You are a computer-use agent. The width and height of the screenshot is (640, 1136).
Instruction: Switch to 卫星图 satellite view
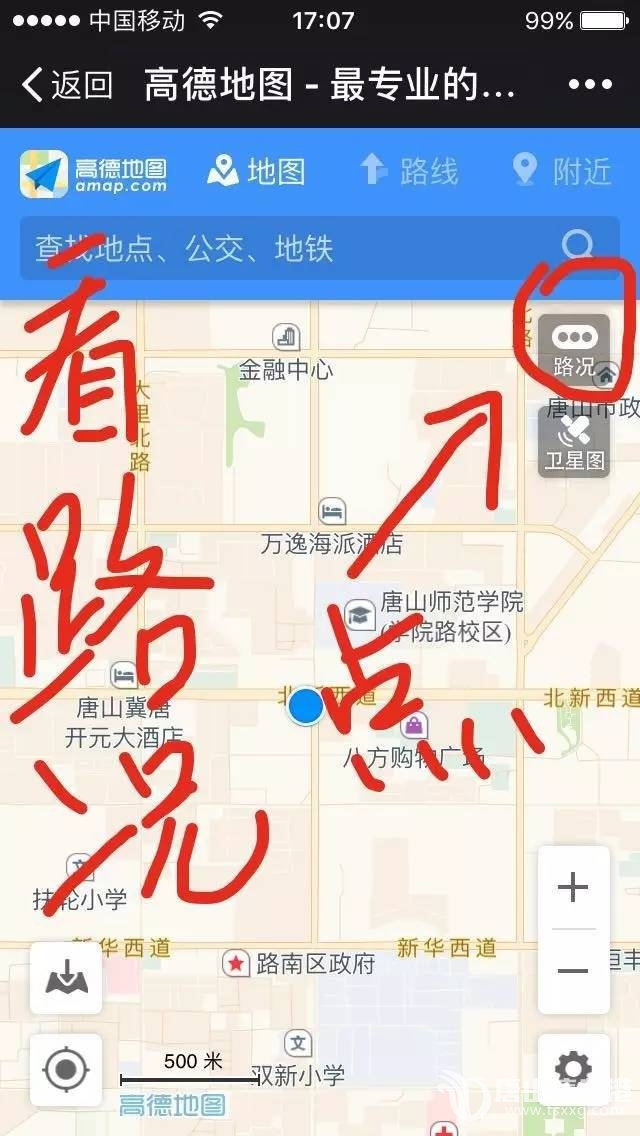574,443
